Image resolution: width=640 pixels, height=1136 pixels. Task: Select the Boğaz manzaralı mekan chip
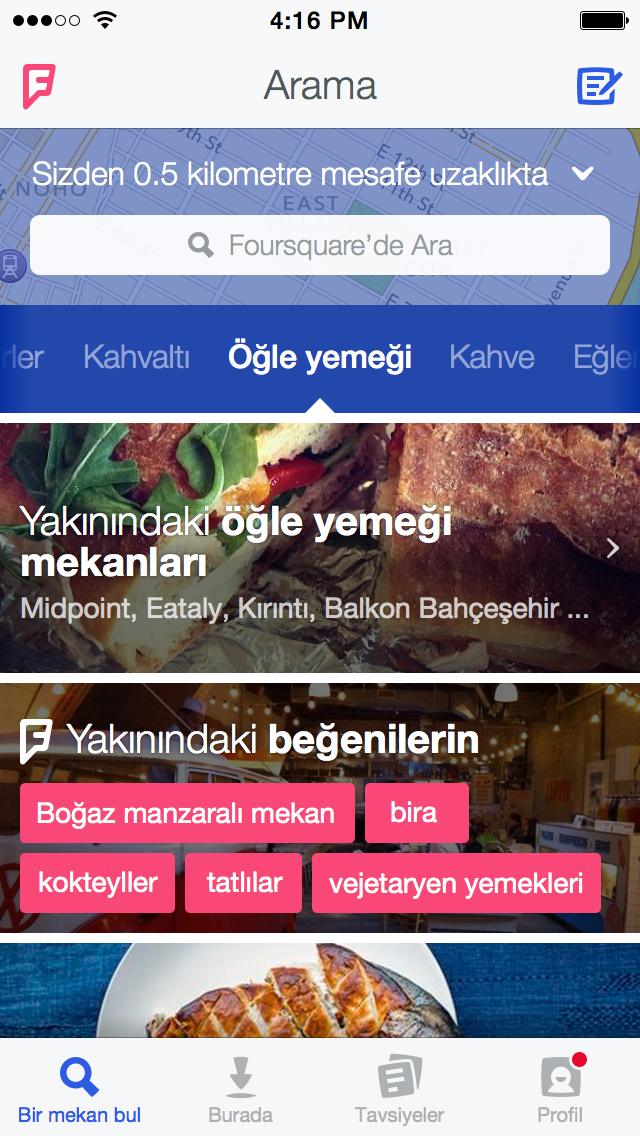186,813
